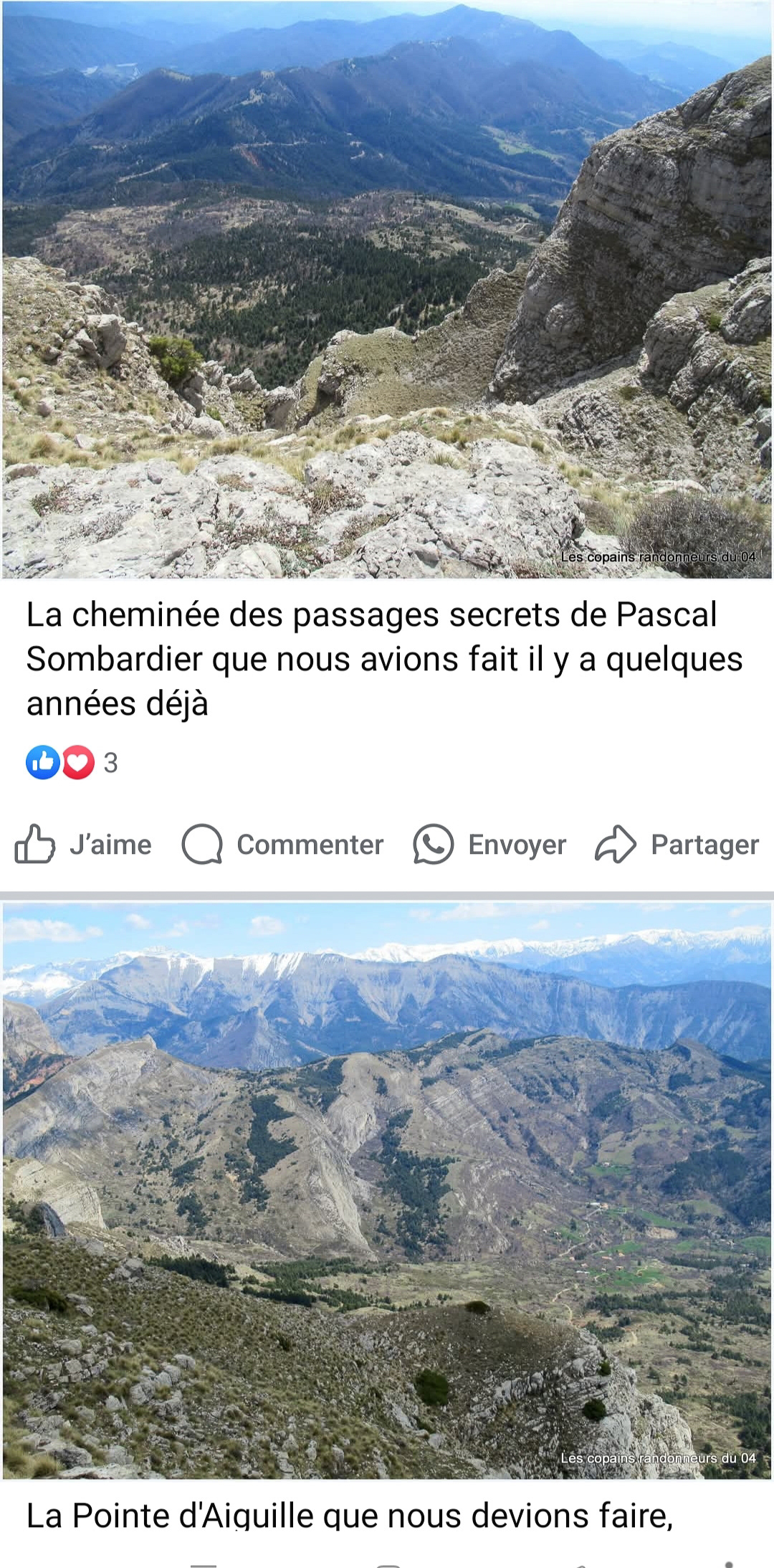Send the cheminée photo via WhatsApp
Screen dimensions: 774x1568
pyautogui.click(x=490, y=845)
